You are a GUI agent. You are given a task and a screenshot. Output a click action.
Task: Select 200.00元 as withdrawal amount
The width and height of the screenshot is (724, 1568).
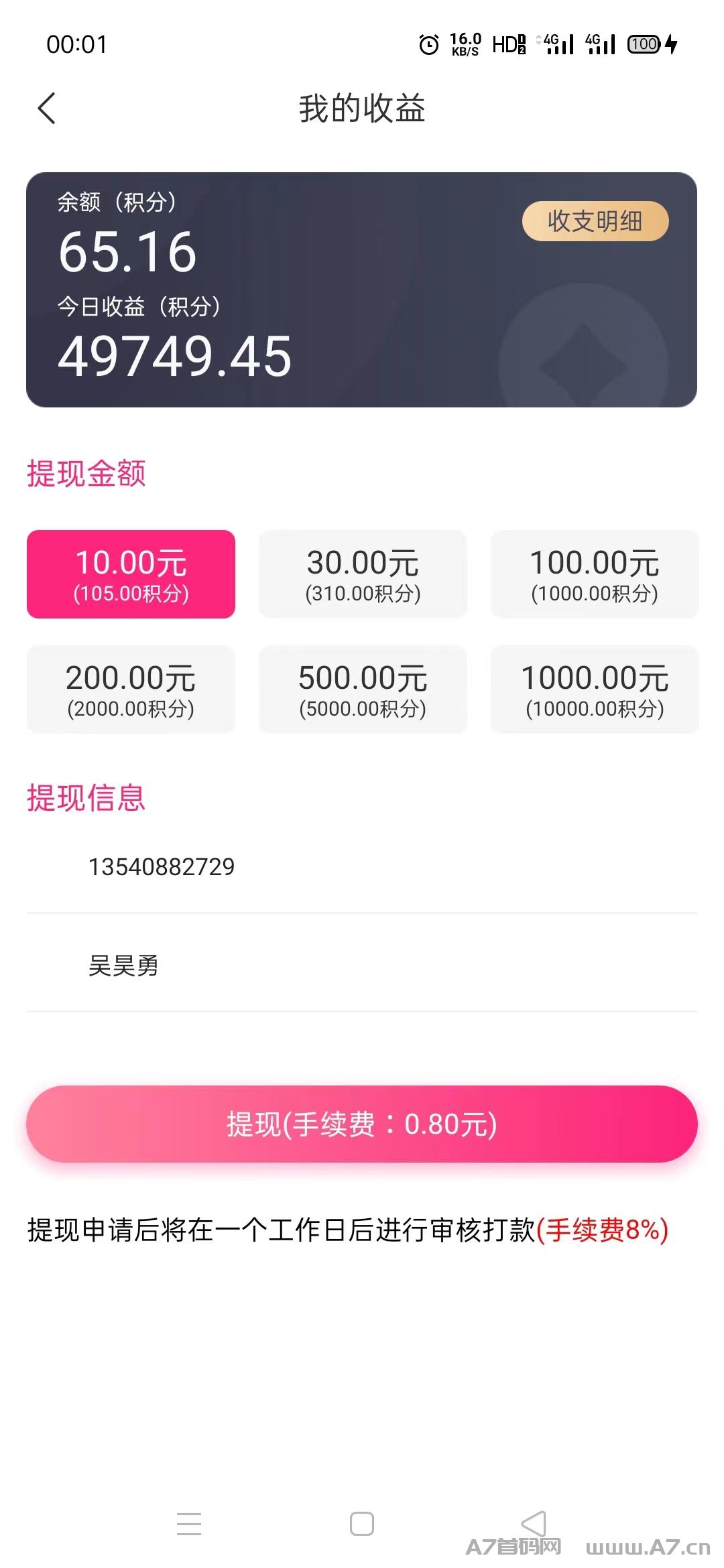click(x=131, y=690)
